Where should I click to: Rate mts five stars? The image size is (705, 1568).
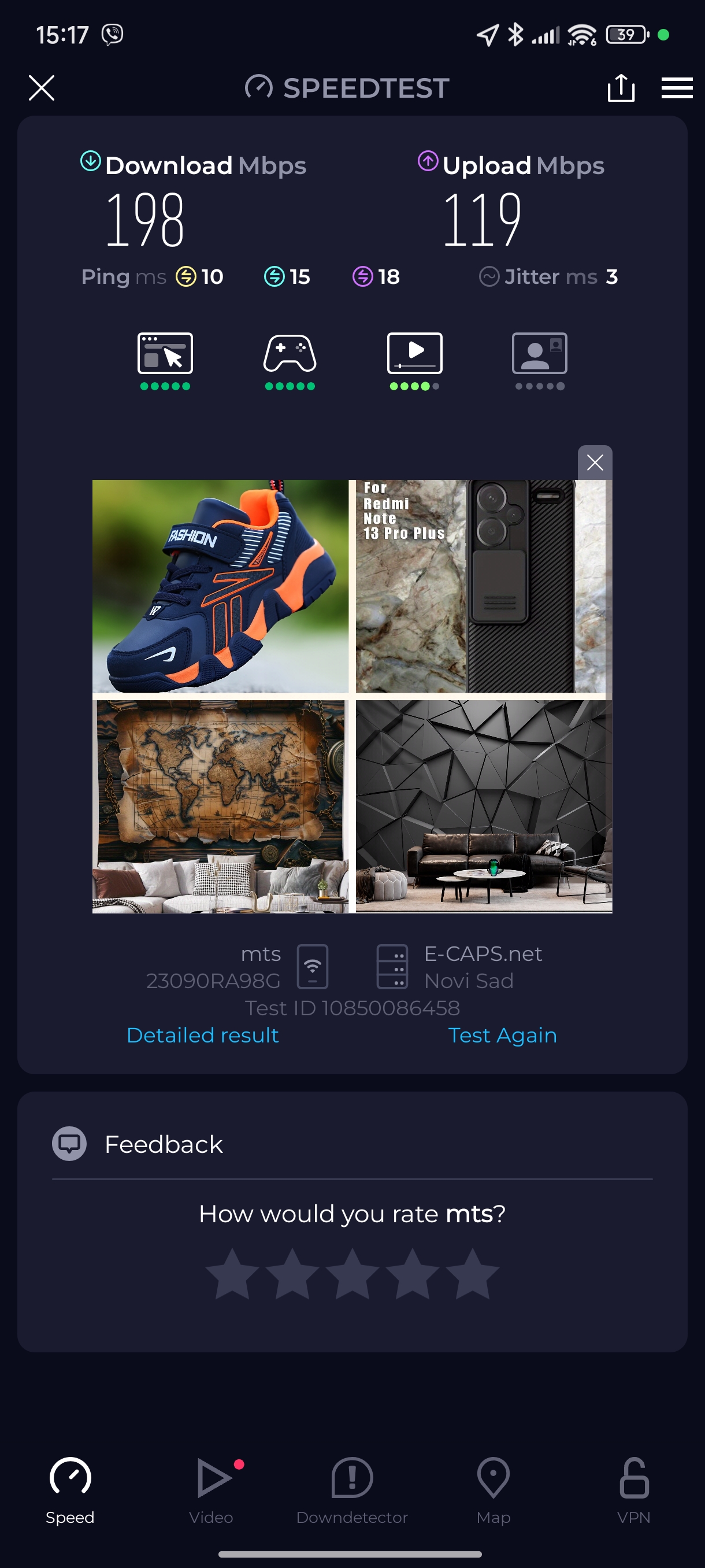tap(472, 1273)
